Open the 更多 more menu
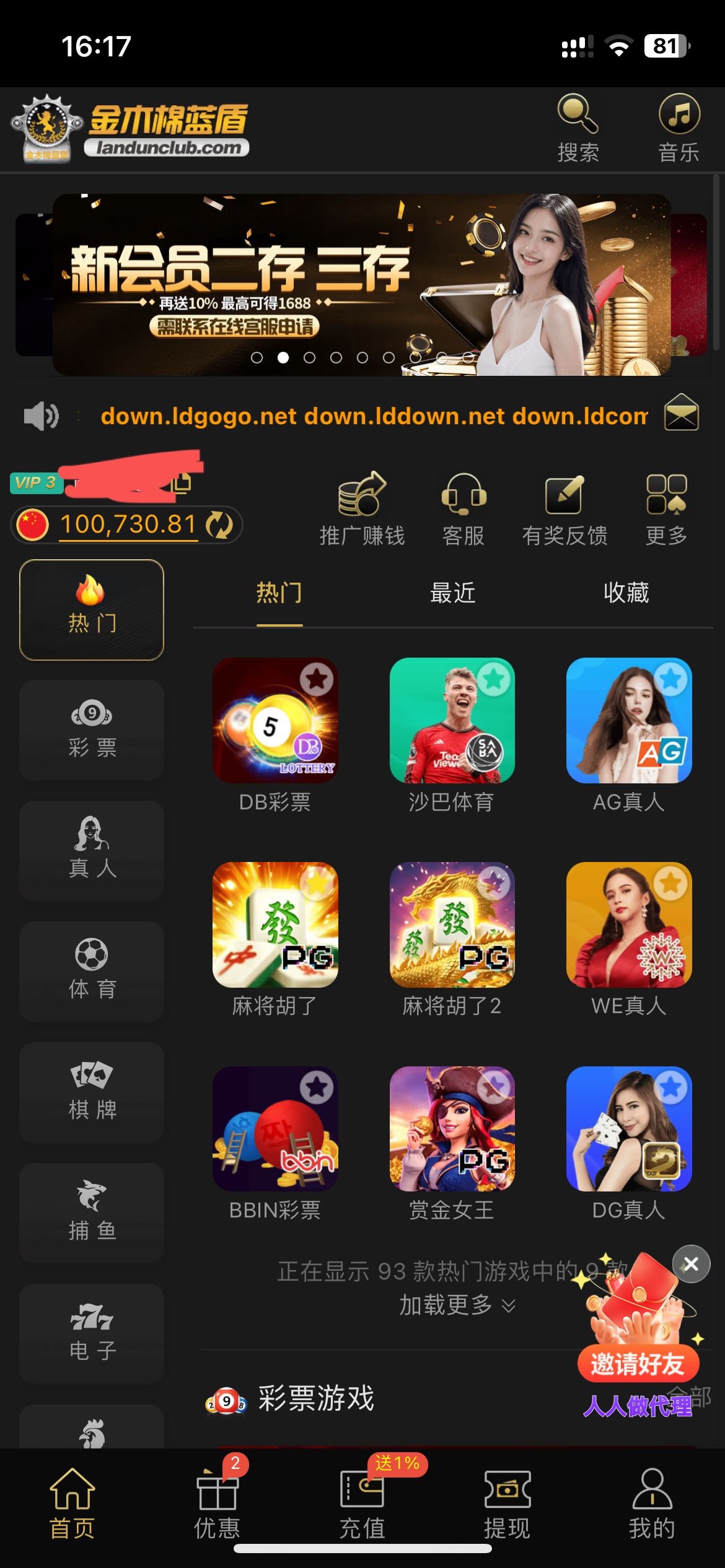Screen dimensions: 725x1568 (666, 509)
